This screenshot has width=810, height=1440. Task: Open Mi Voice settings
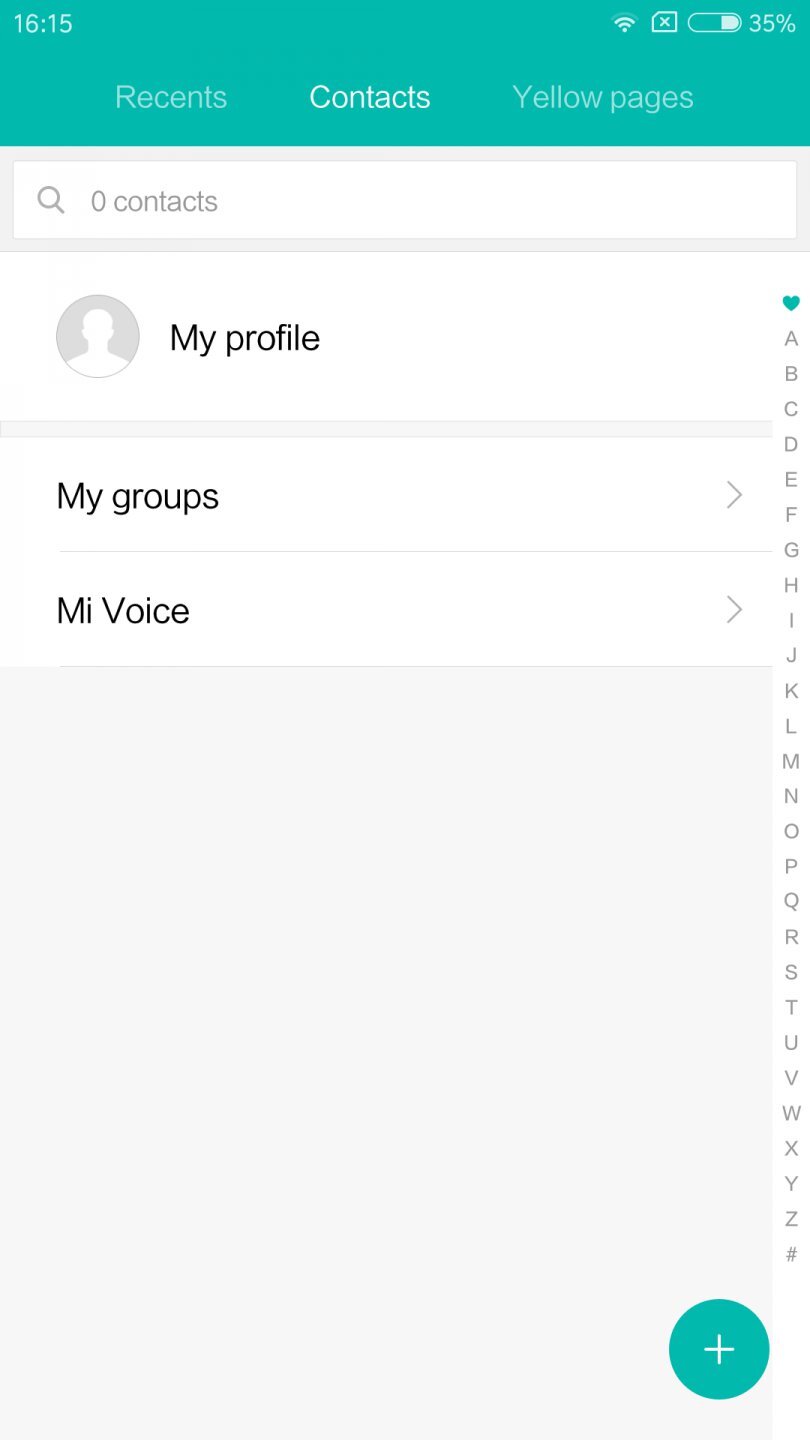click(123, 610)
